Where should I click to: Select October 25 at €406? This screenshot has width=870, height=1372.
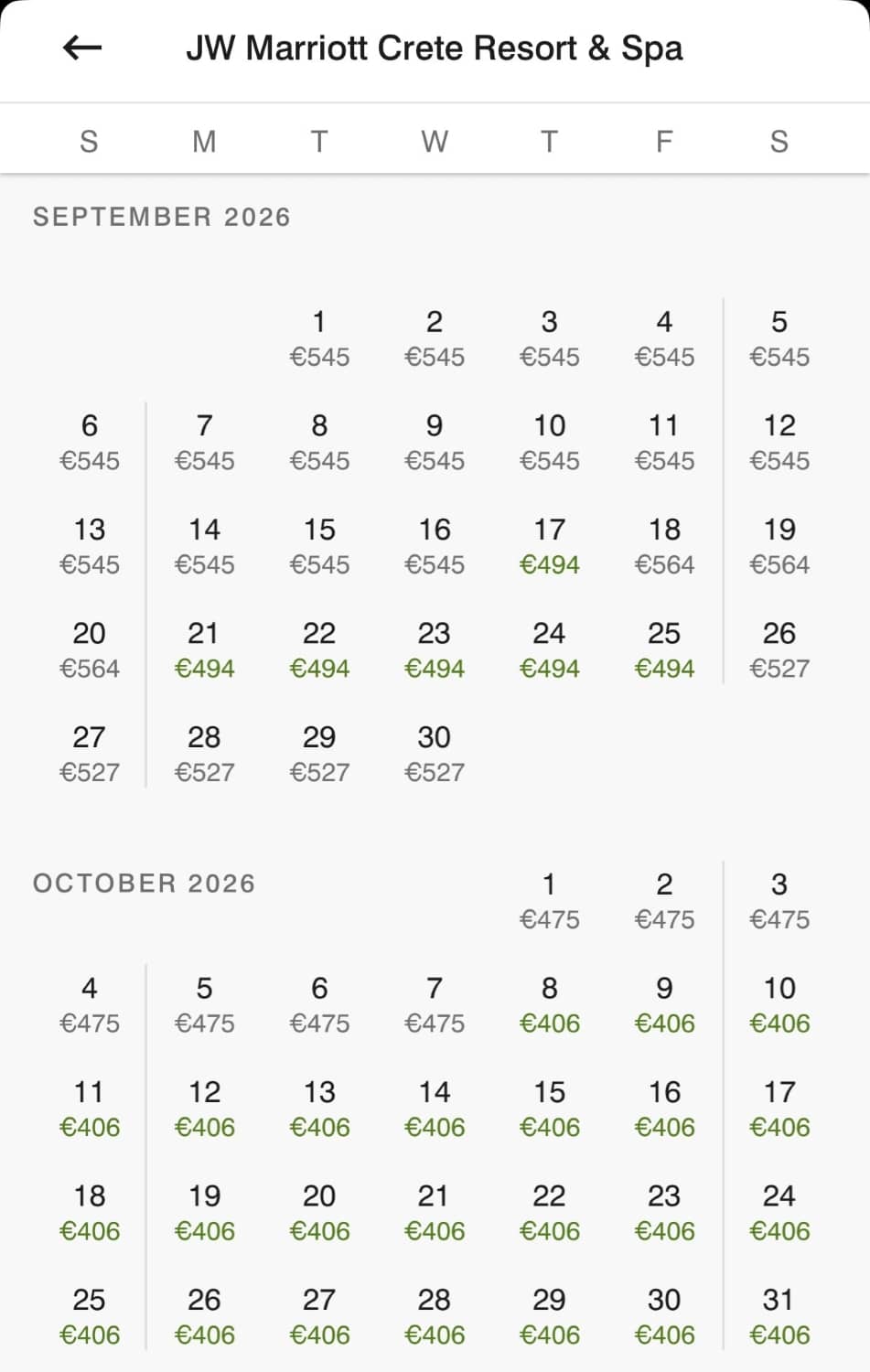coord(89,1316)
